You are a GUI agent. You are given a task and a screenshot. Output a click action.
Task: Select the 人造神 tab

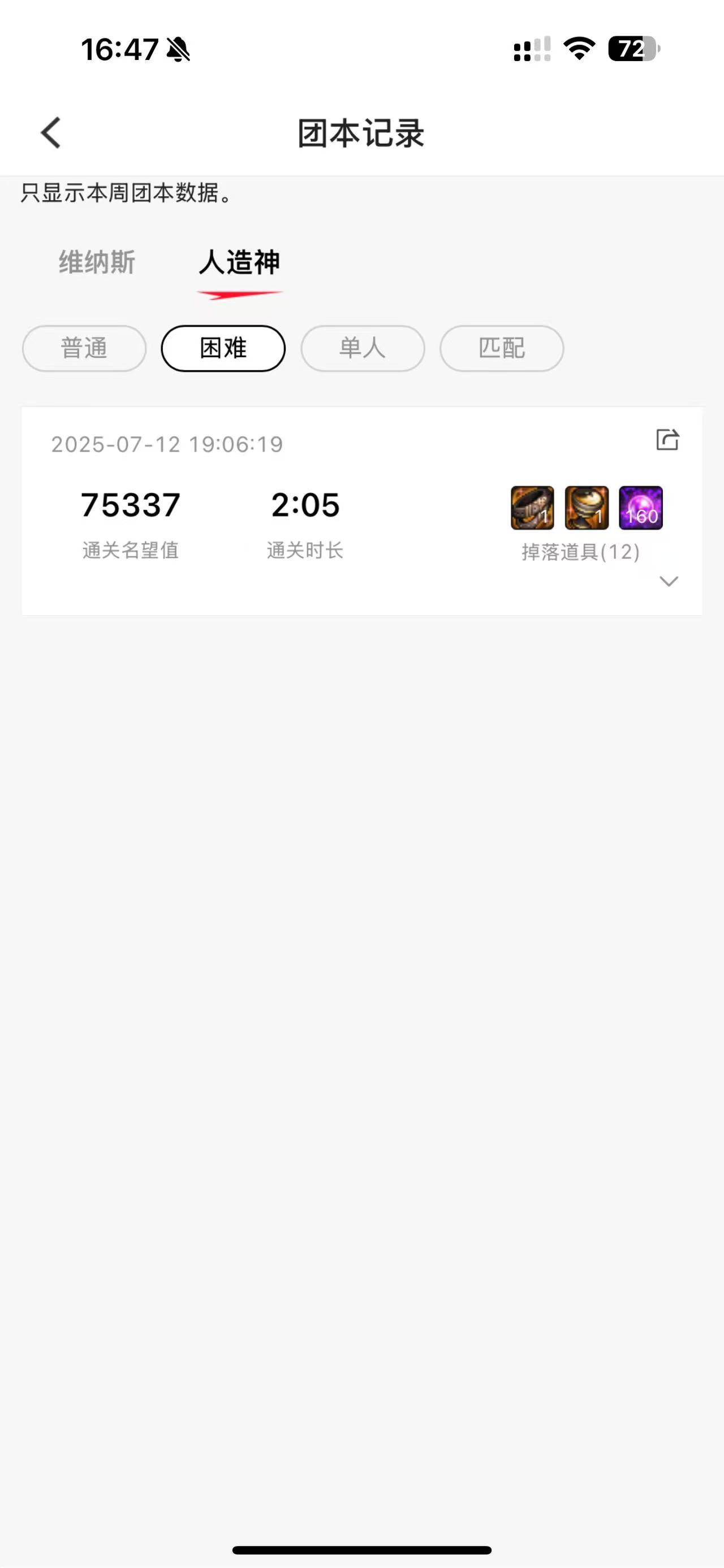(x=239, y=263)
